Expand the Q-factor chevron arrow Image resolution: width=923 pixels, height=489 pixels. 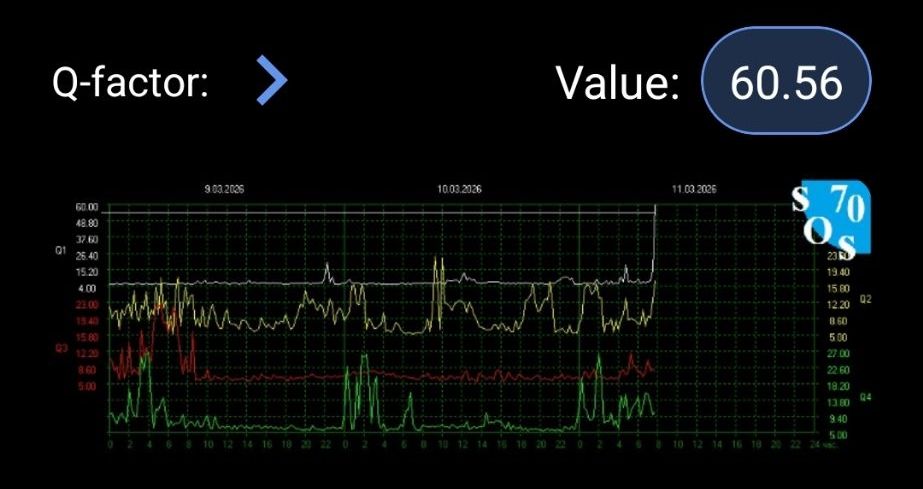tap(271, 81)
